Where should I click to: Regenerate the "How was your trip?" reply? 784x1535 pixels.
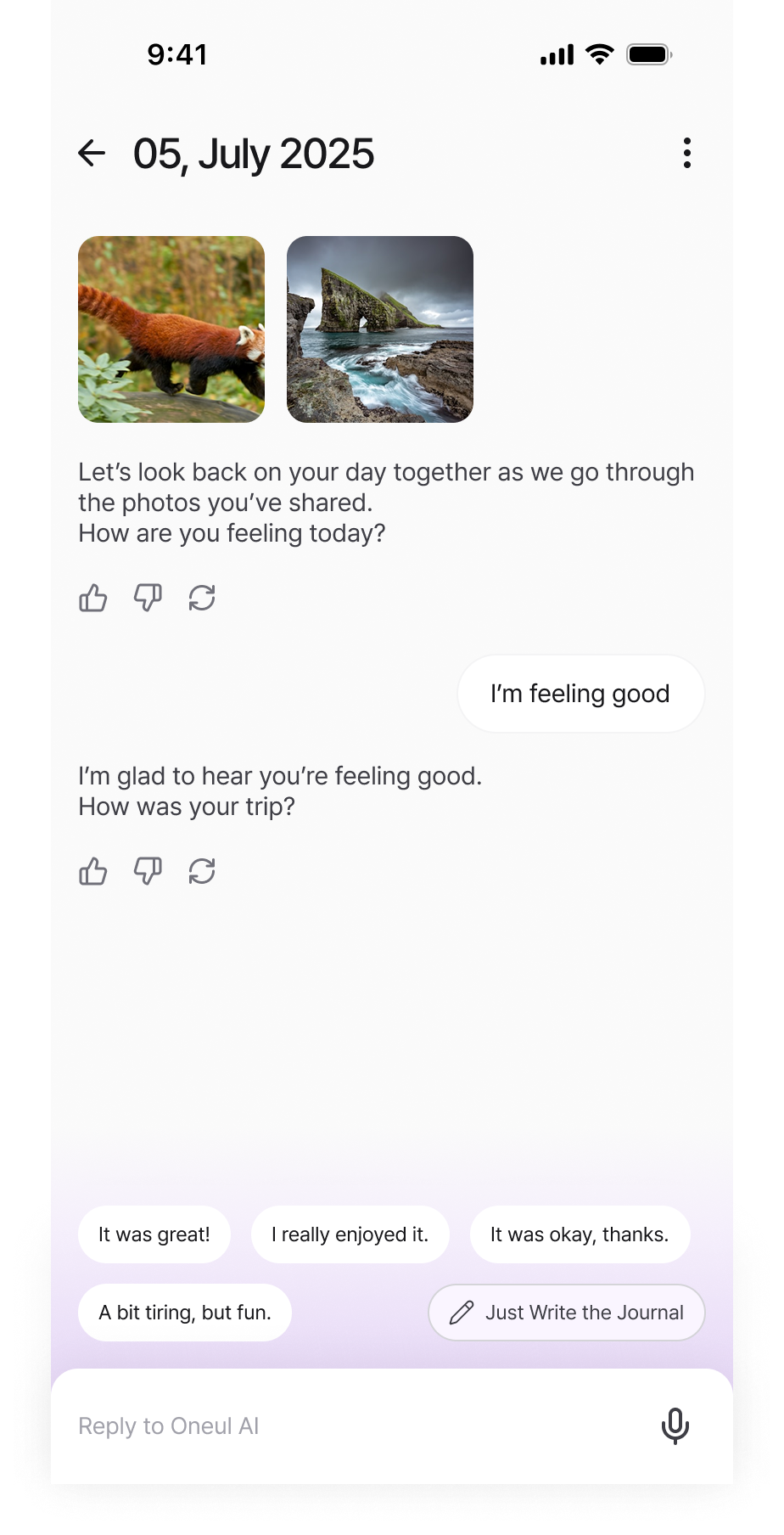pos(202,872)
